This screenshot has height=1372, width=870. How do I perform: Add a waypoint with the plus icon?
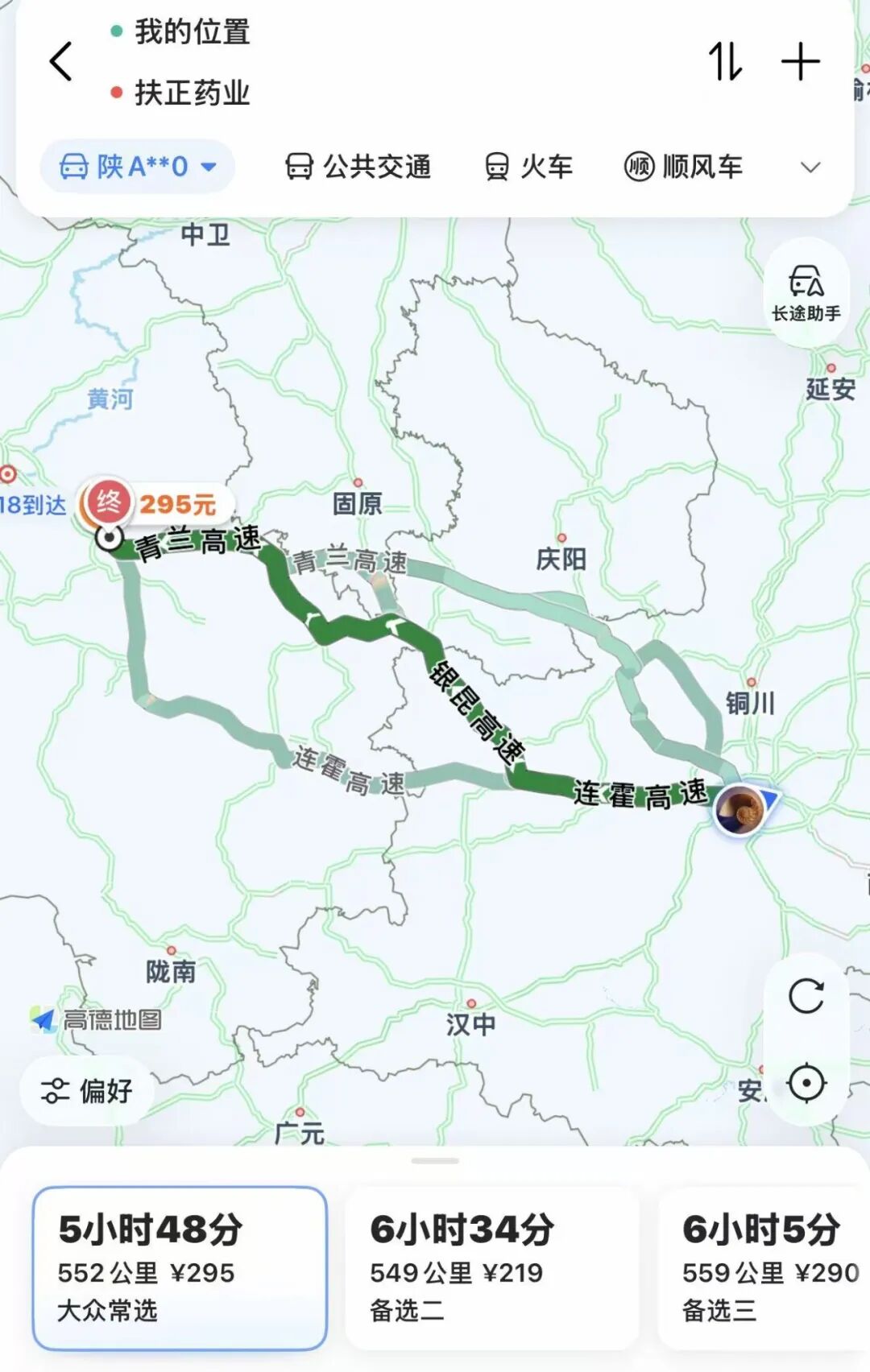click(801, 62)
